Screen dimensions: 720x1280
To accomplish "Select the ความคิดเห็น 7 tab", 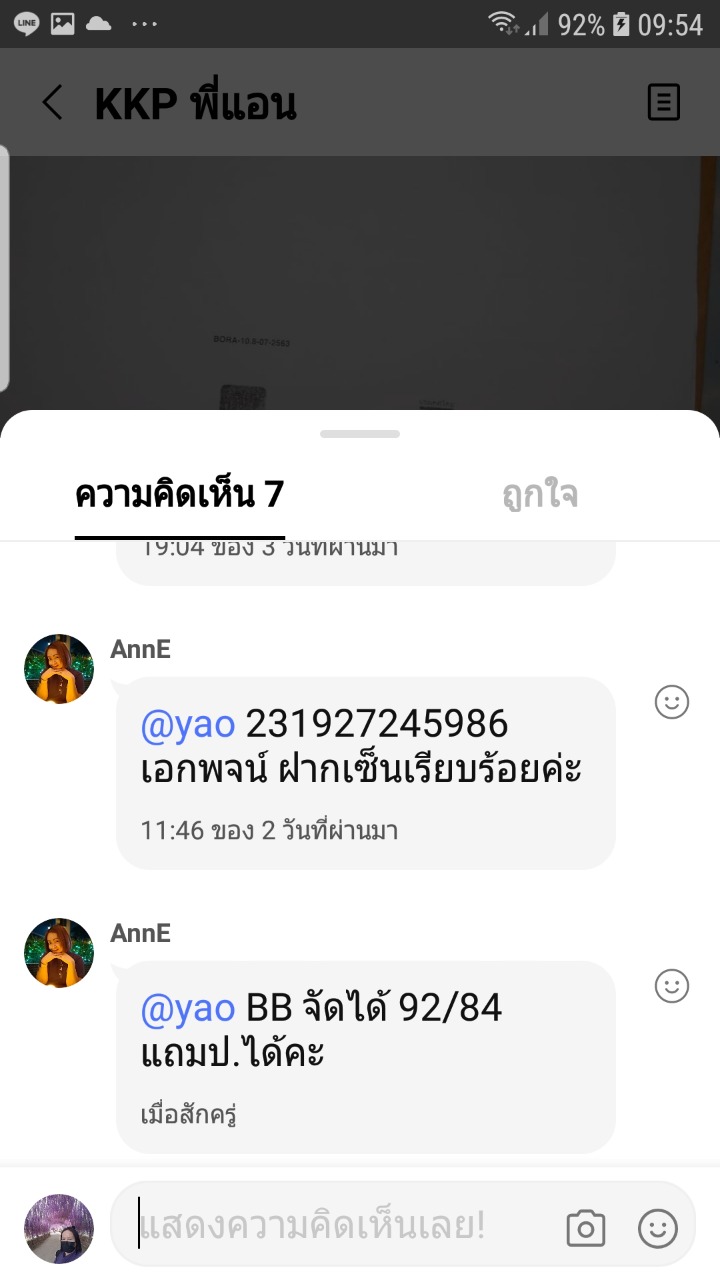I will point(180,495).
